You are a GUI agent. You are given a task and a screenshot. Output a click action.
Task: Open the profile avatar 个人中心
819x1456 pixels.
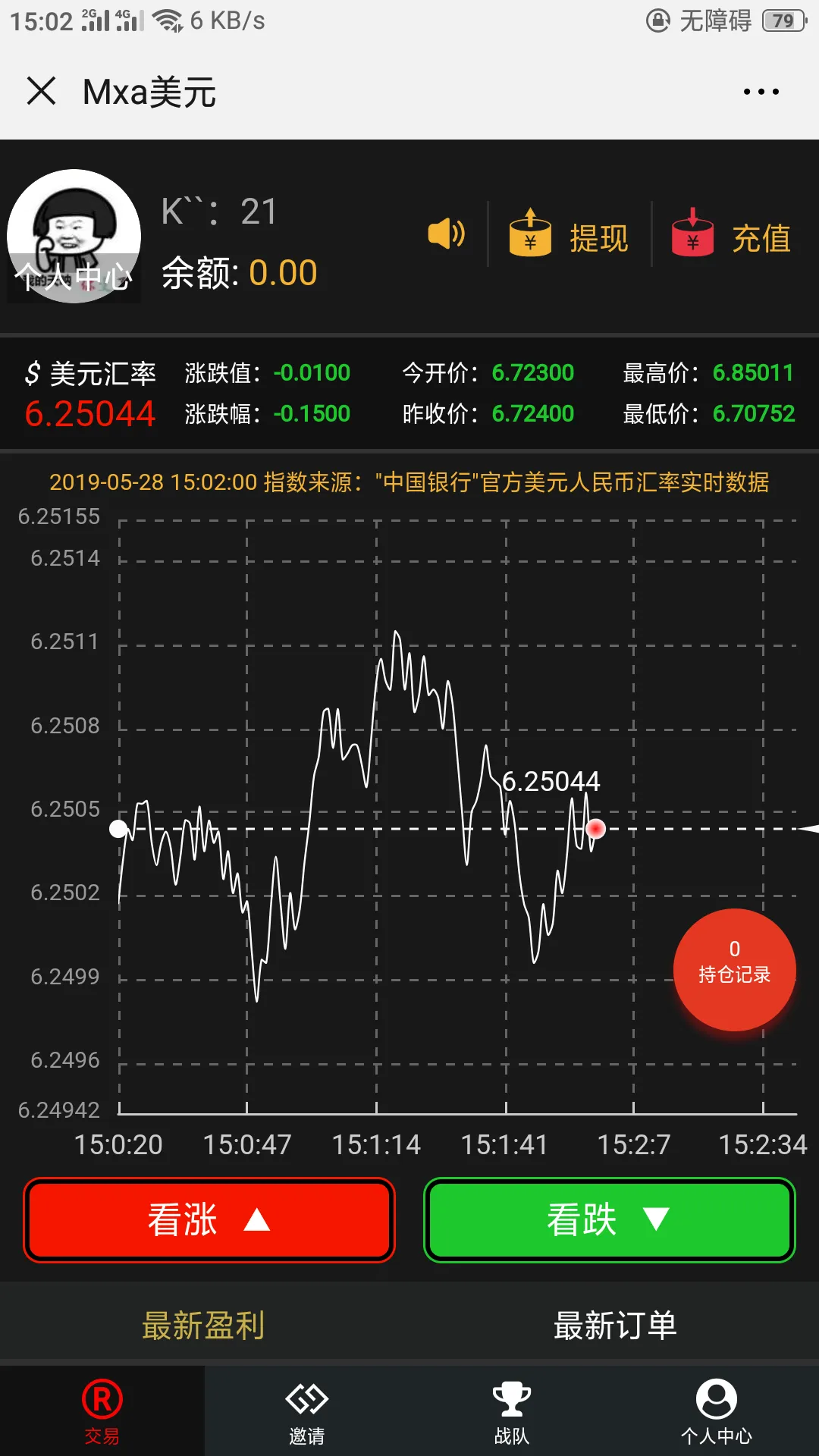74,236
